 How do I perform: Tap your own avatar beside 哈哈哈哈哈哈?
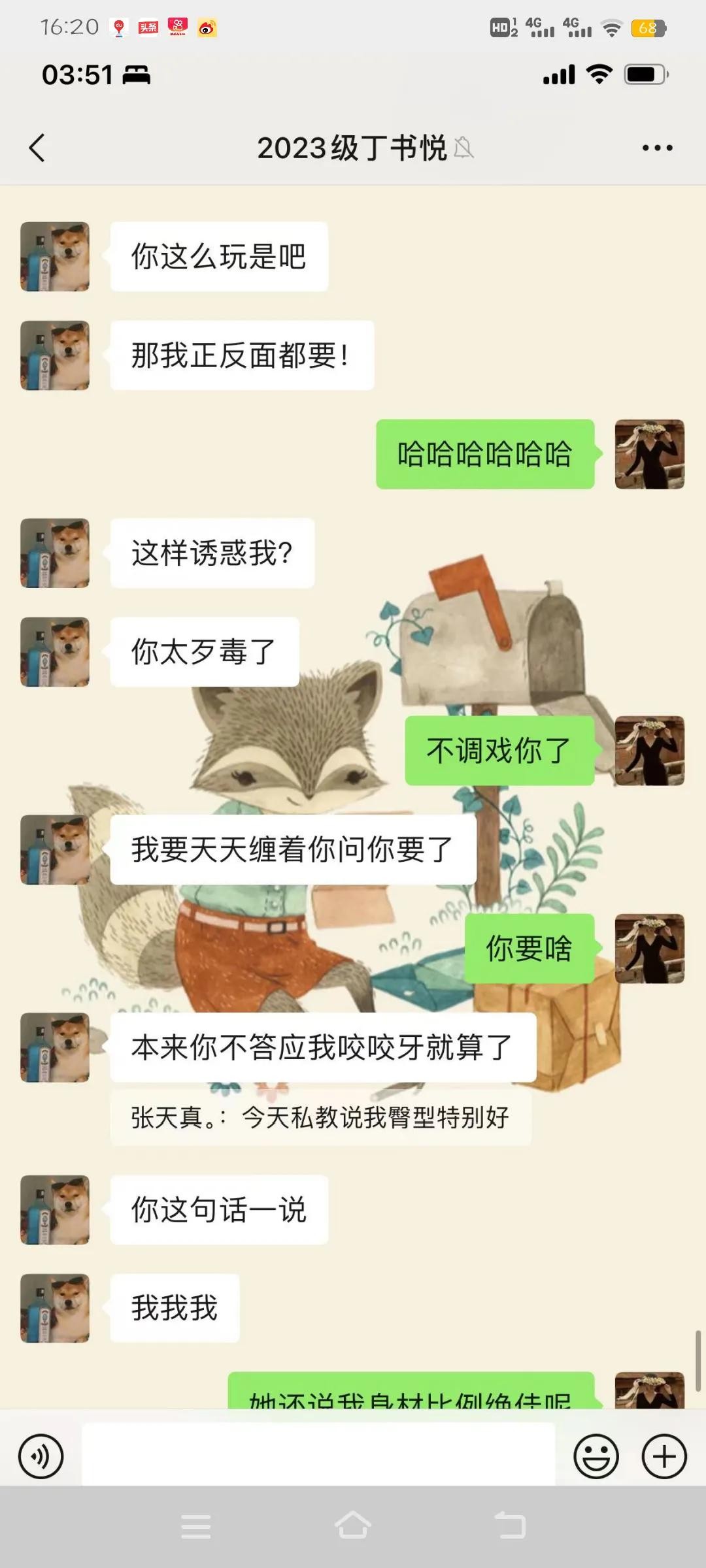click(x=649, y=454)
